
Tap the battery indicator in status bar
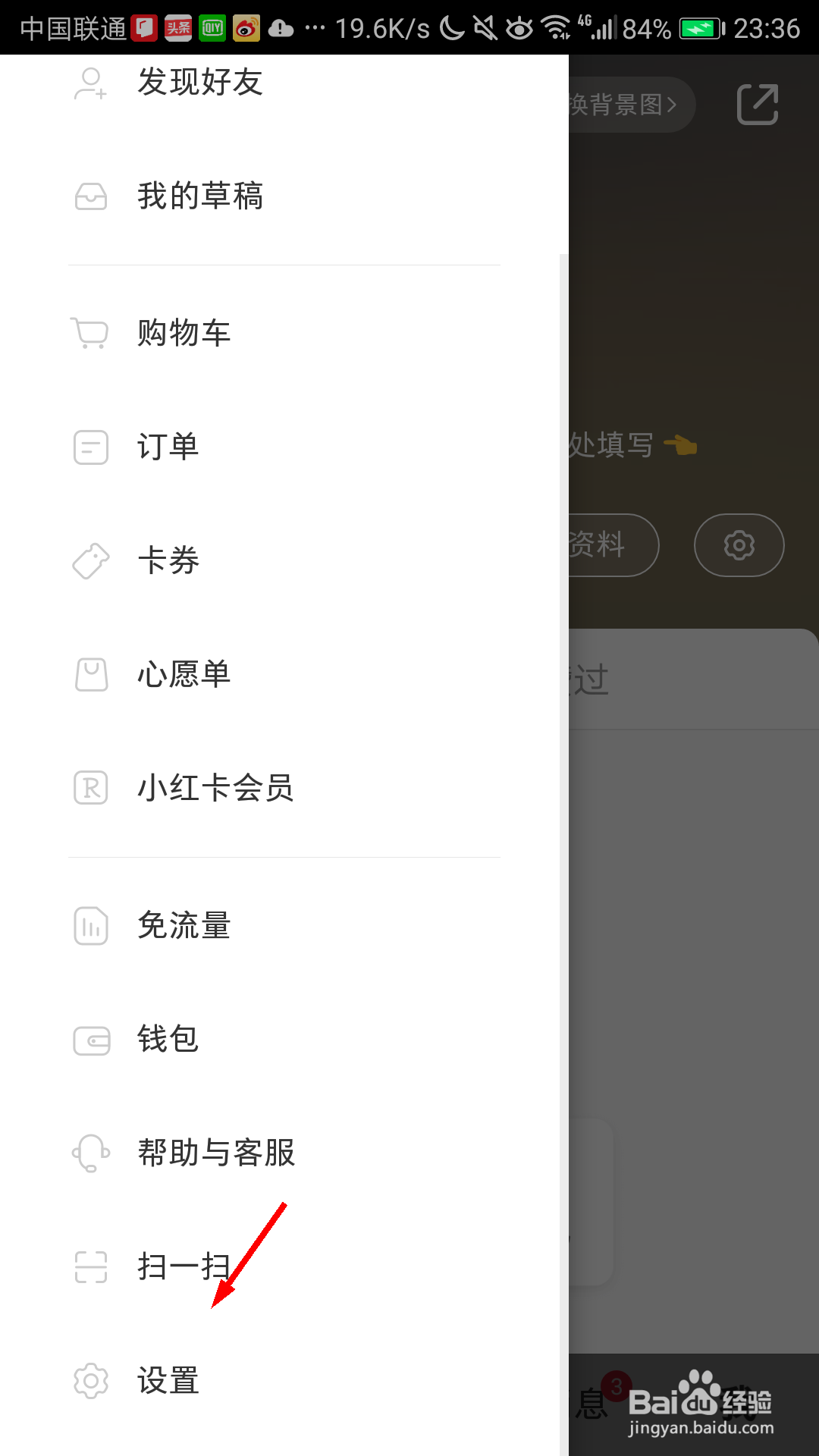coord(698,27)
